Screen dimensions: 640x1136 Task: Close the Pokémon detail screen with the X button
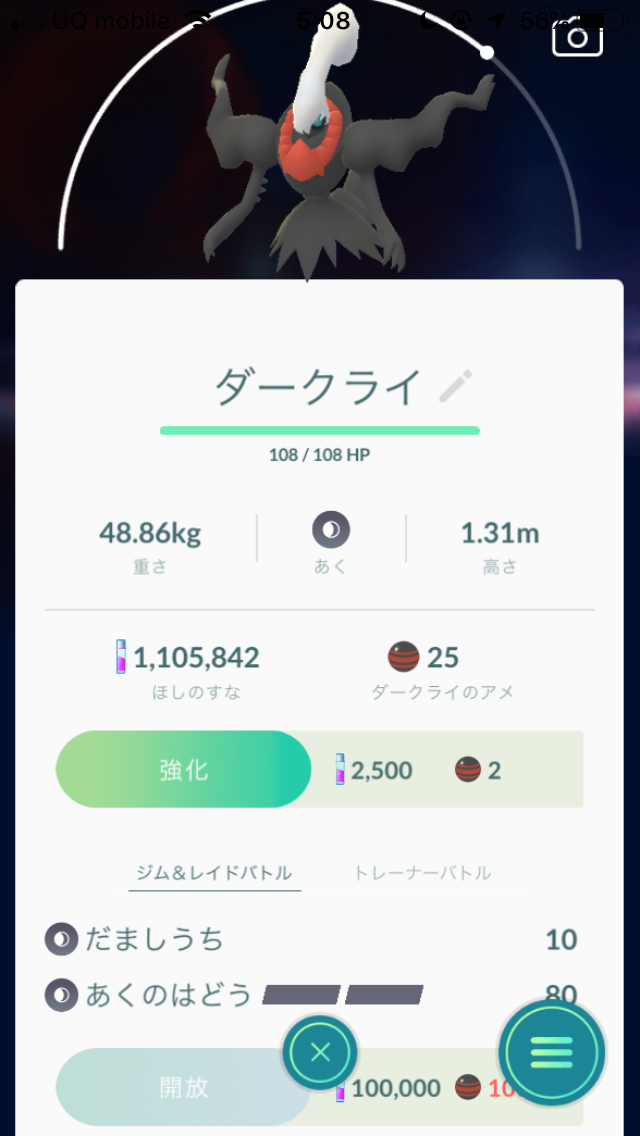[320, 1052]
